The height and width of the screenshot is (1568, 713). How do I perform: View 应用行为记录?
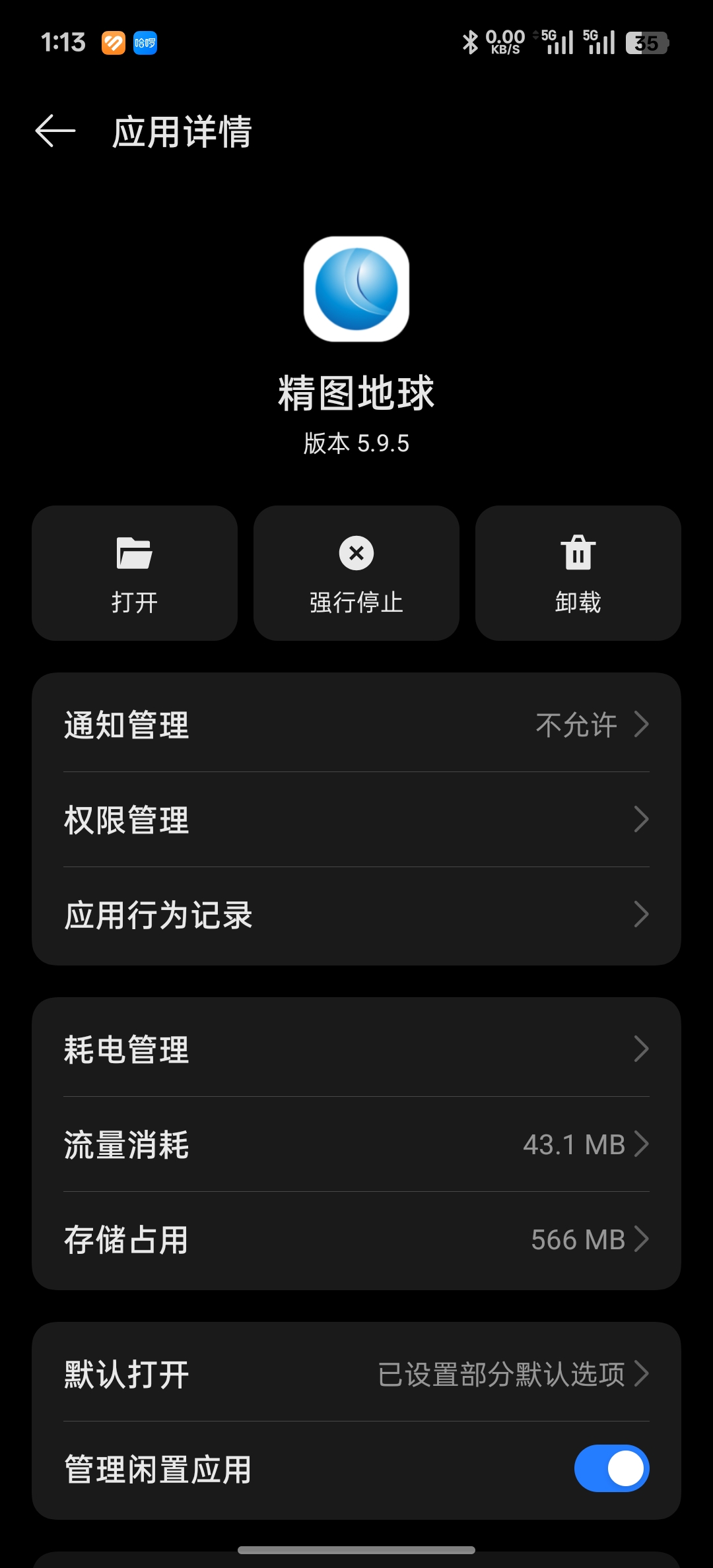(356, 914)
